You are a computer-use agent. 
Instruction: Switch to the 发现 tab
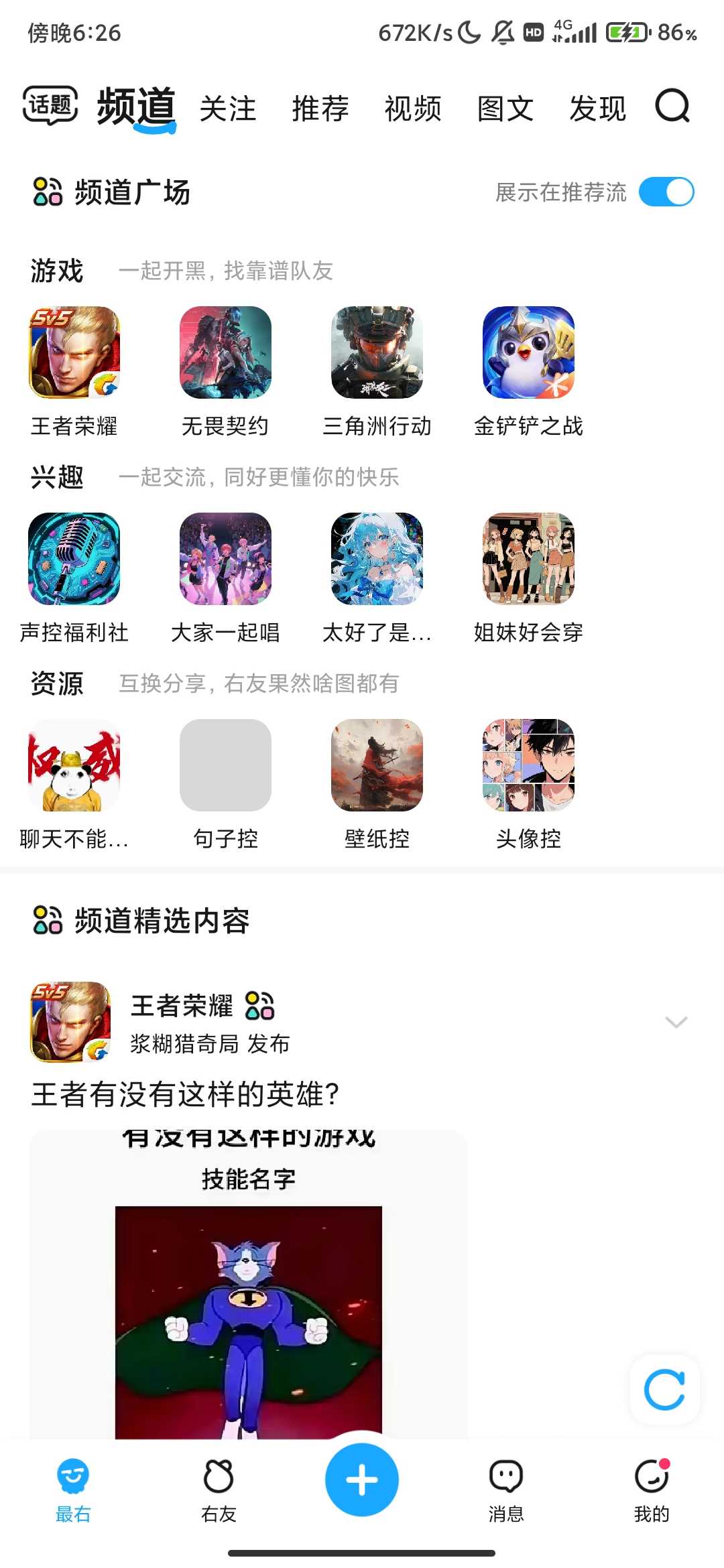click(597, 109)
